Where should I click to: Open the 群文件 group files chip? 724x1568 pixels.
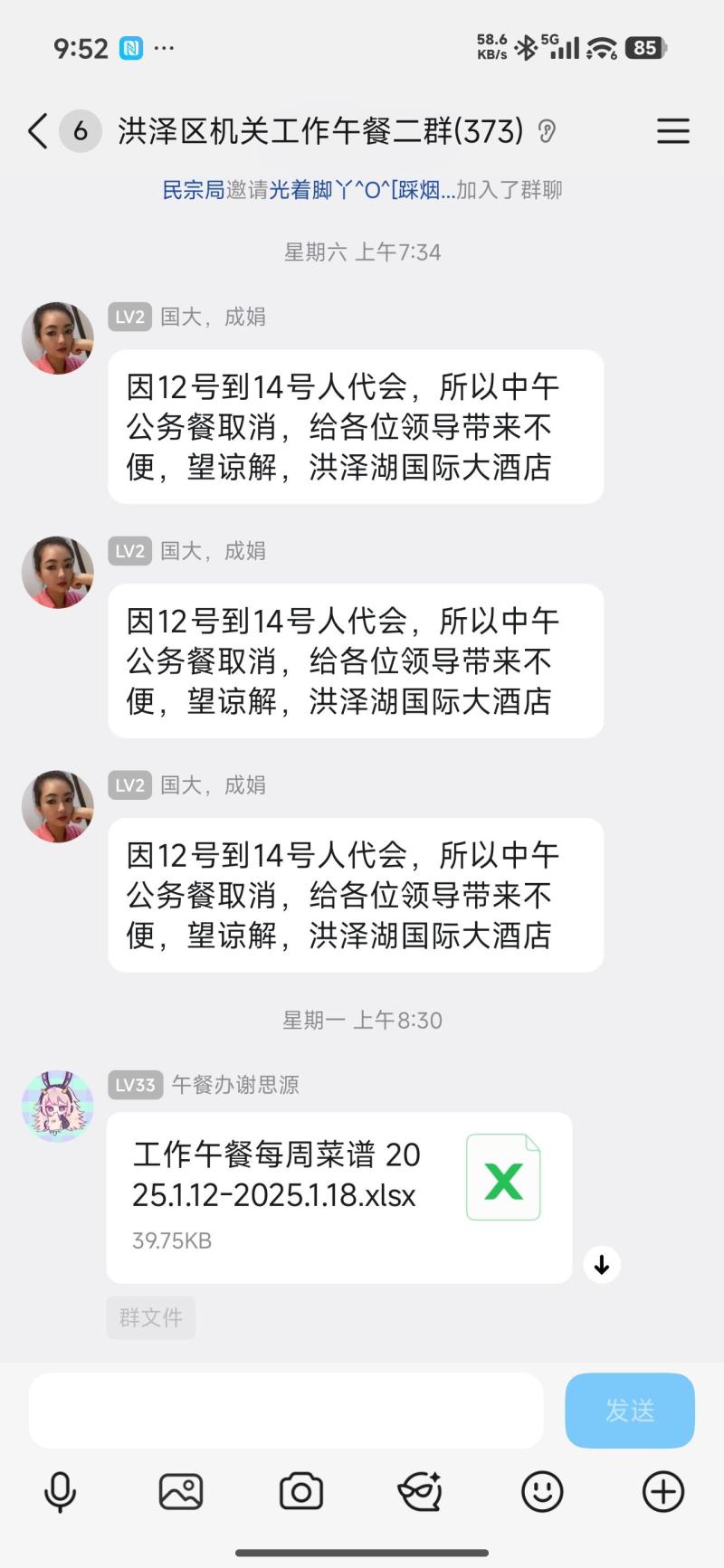150,1317
